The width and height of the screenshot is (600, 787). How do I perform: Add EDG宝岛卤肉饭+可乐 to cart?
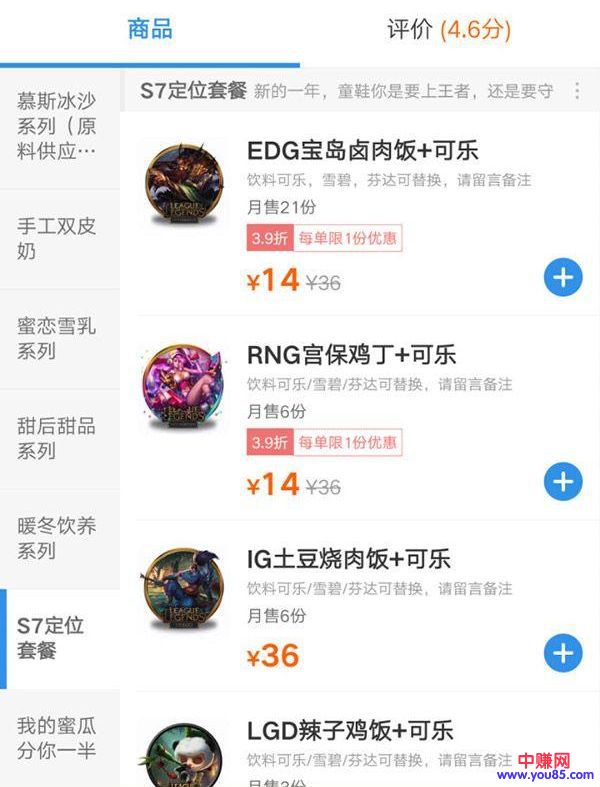(x=563, y=278)
